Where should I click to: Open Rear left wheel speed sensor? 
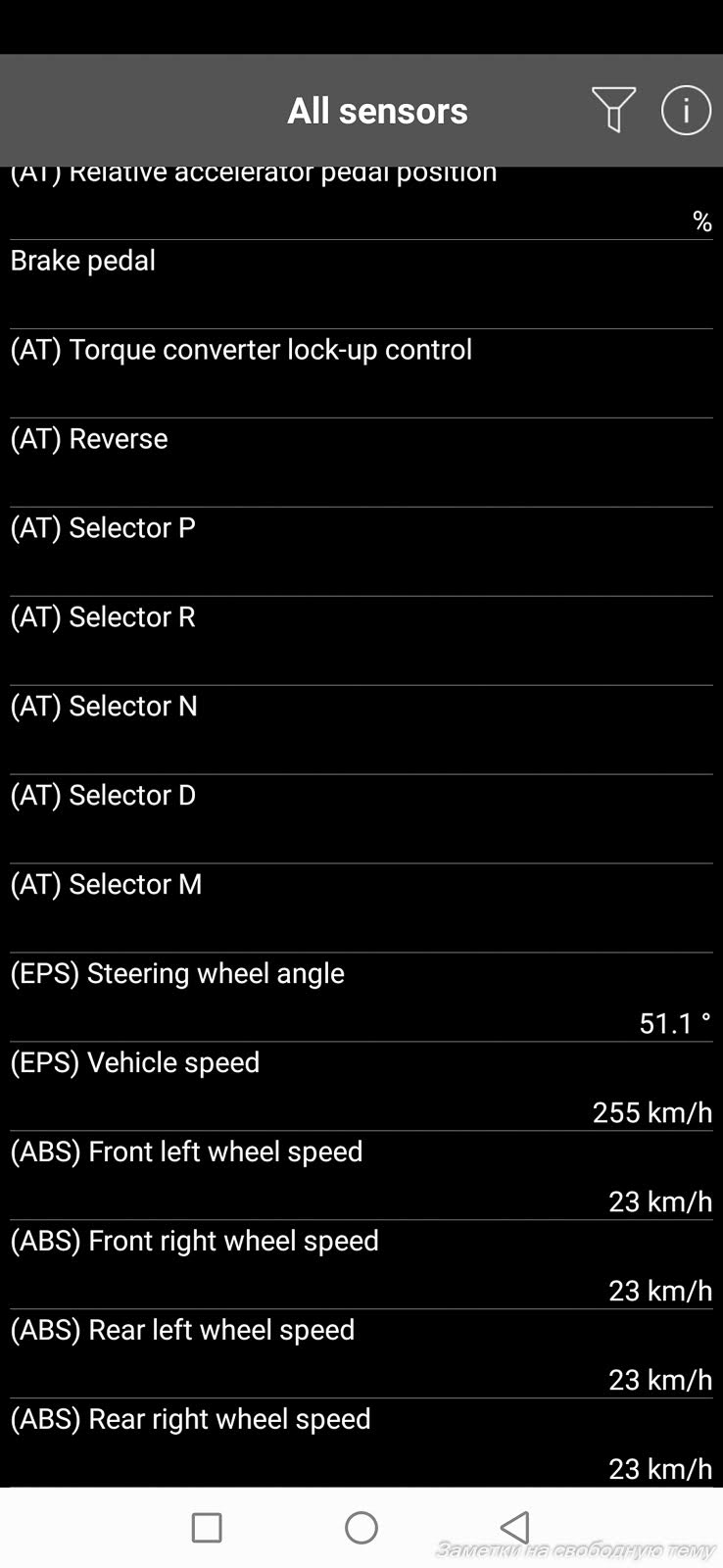(x=361, y=1354)
